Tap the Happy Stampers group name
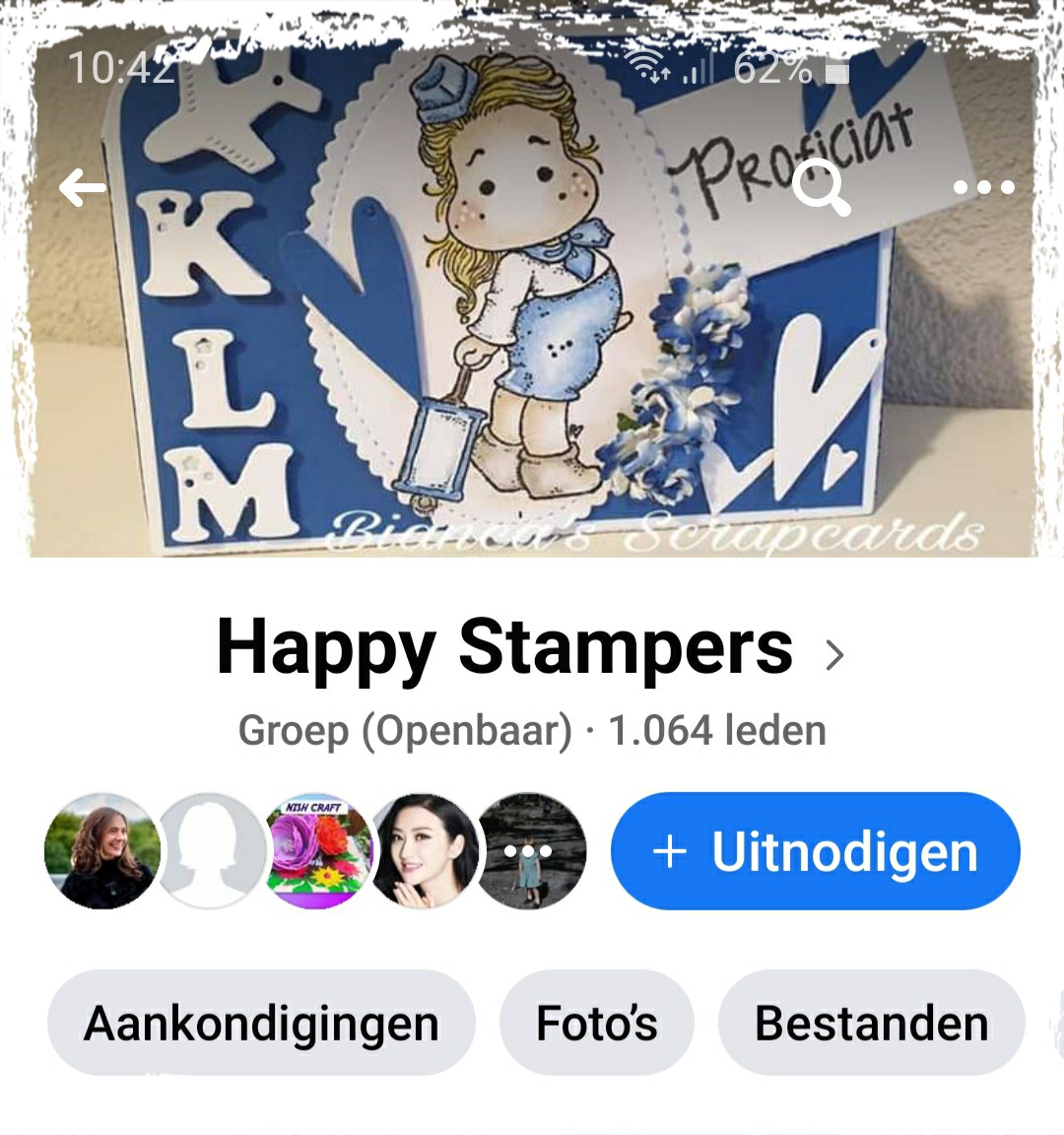The height and width of the screenshot is (1135, 1064). click(504, 646)
